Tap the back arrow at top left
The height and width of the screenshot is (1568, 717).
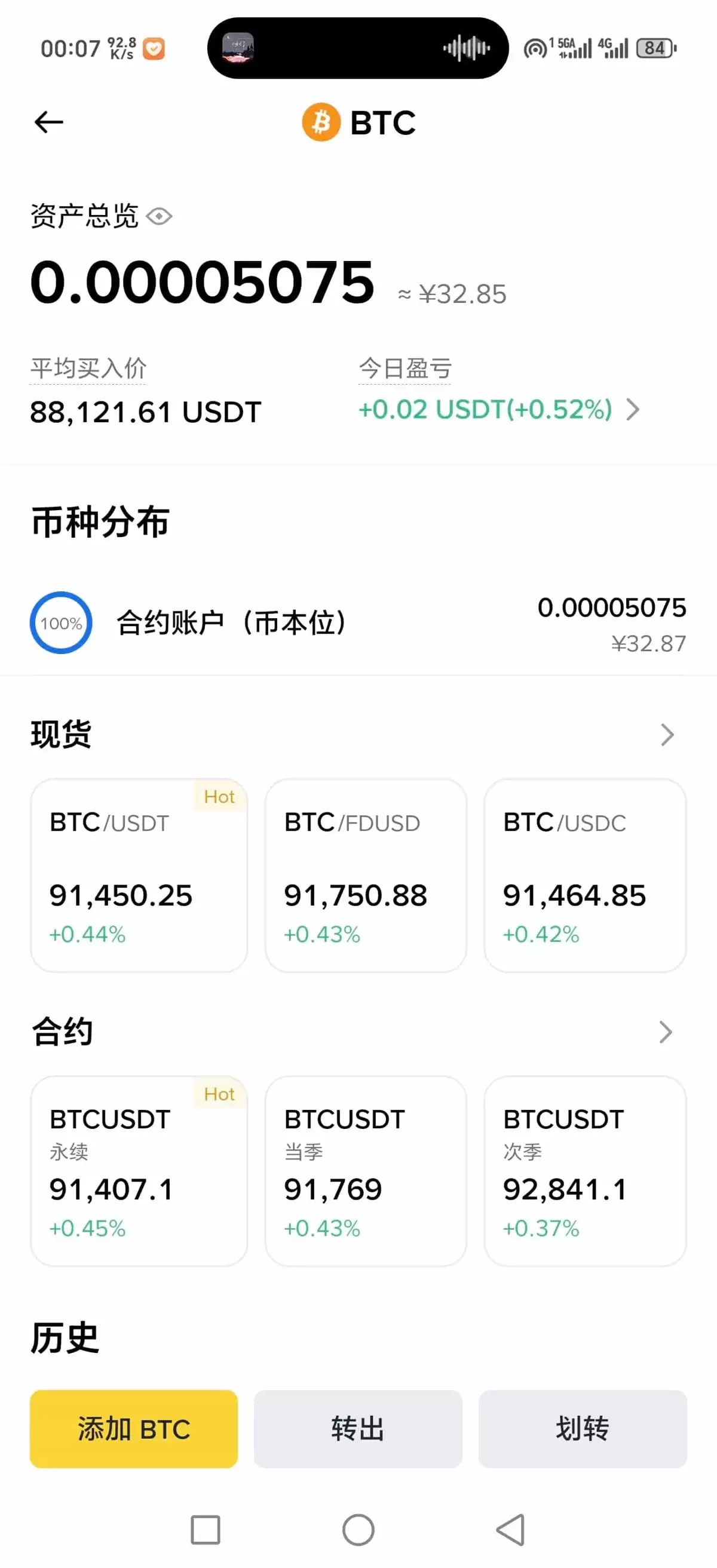48,122
